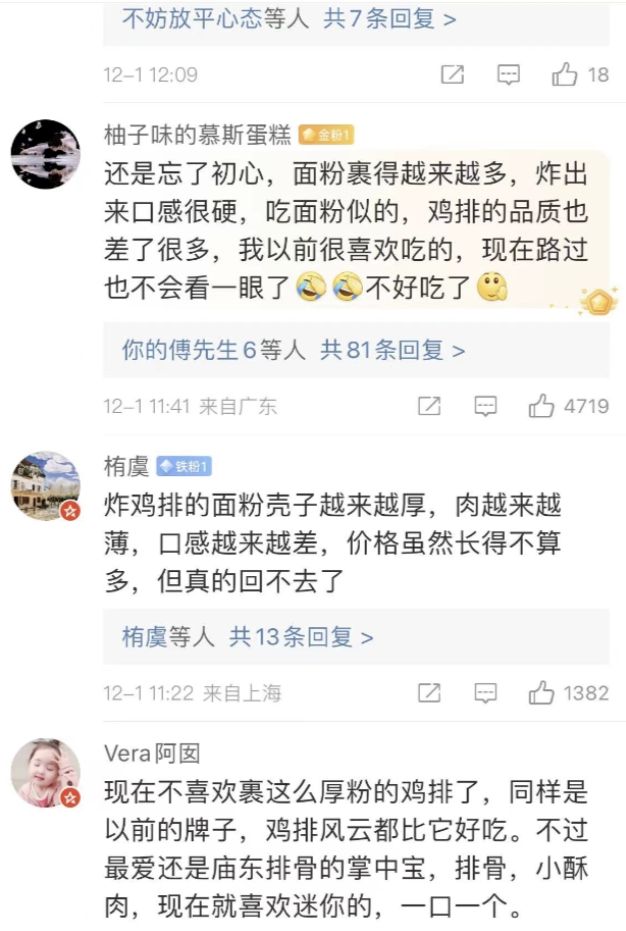Share the comment posted at 12-1 12:09
The width and height of the screenshot is (626, 931).
pyautogui.click(x=452, y=74)
